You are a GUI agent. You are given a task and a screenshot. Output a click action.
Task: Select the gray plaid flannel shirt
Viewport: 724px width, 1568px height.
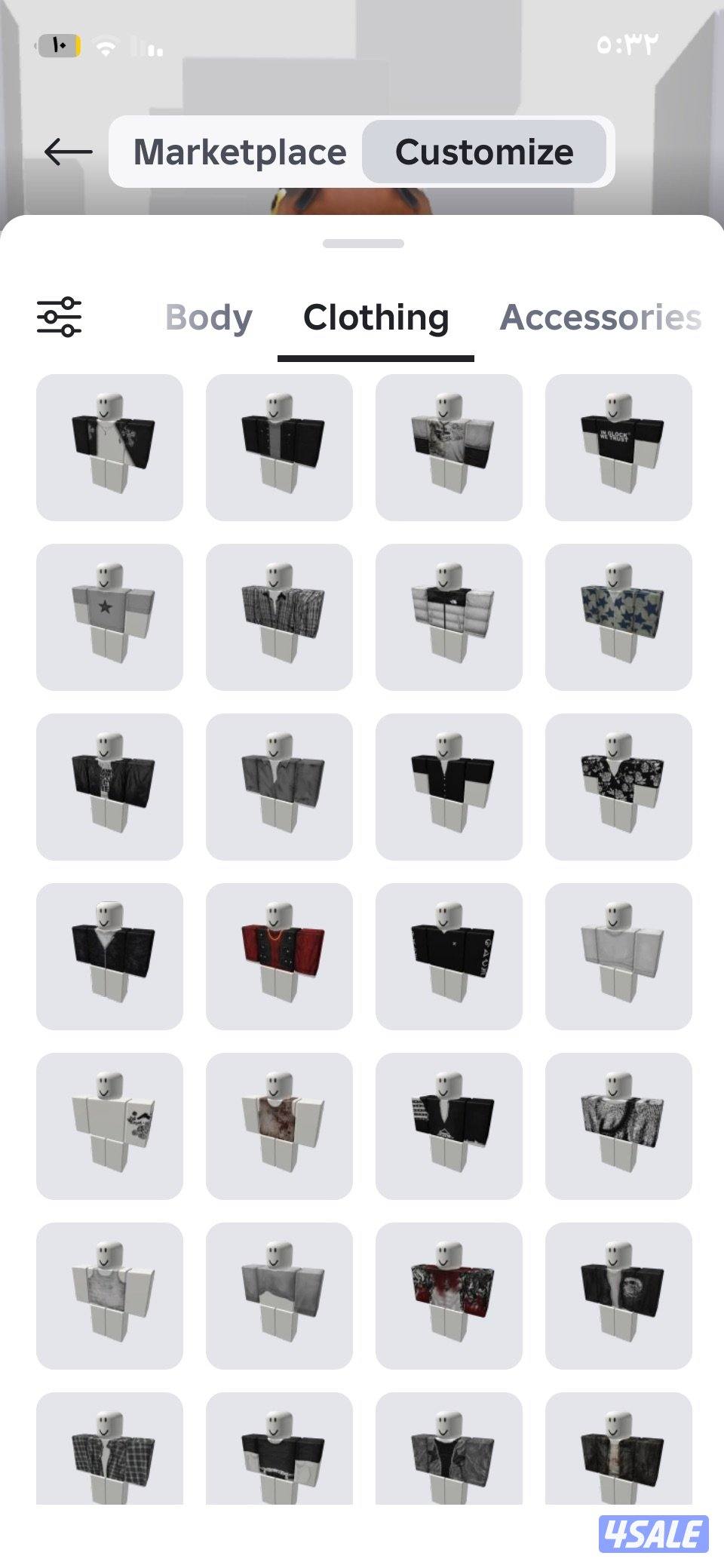(x=279, y=617)
